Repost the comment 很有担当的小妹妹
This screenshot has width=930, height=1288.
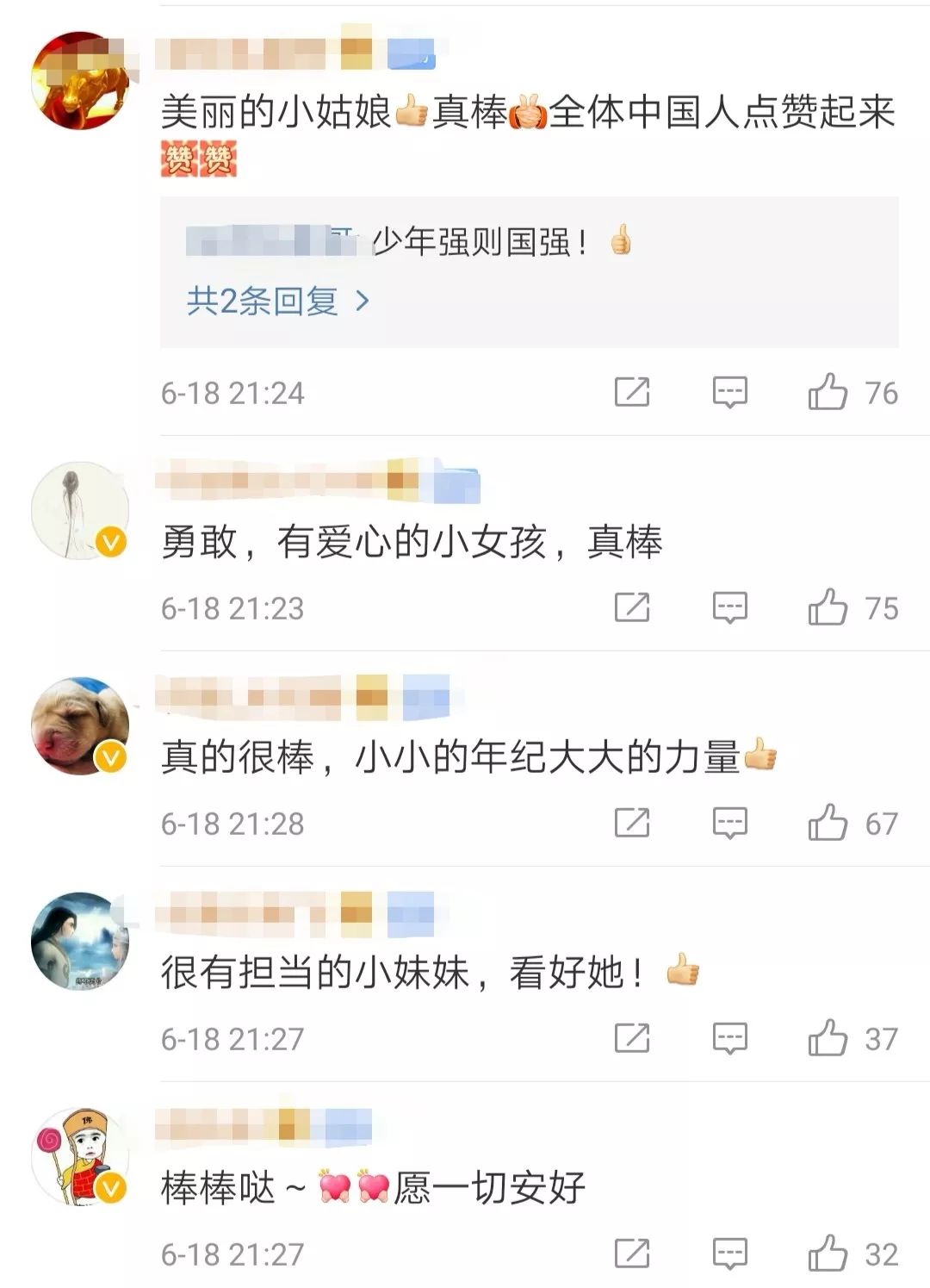tap(631, 1039)
